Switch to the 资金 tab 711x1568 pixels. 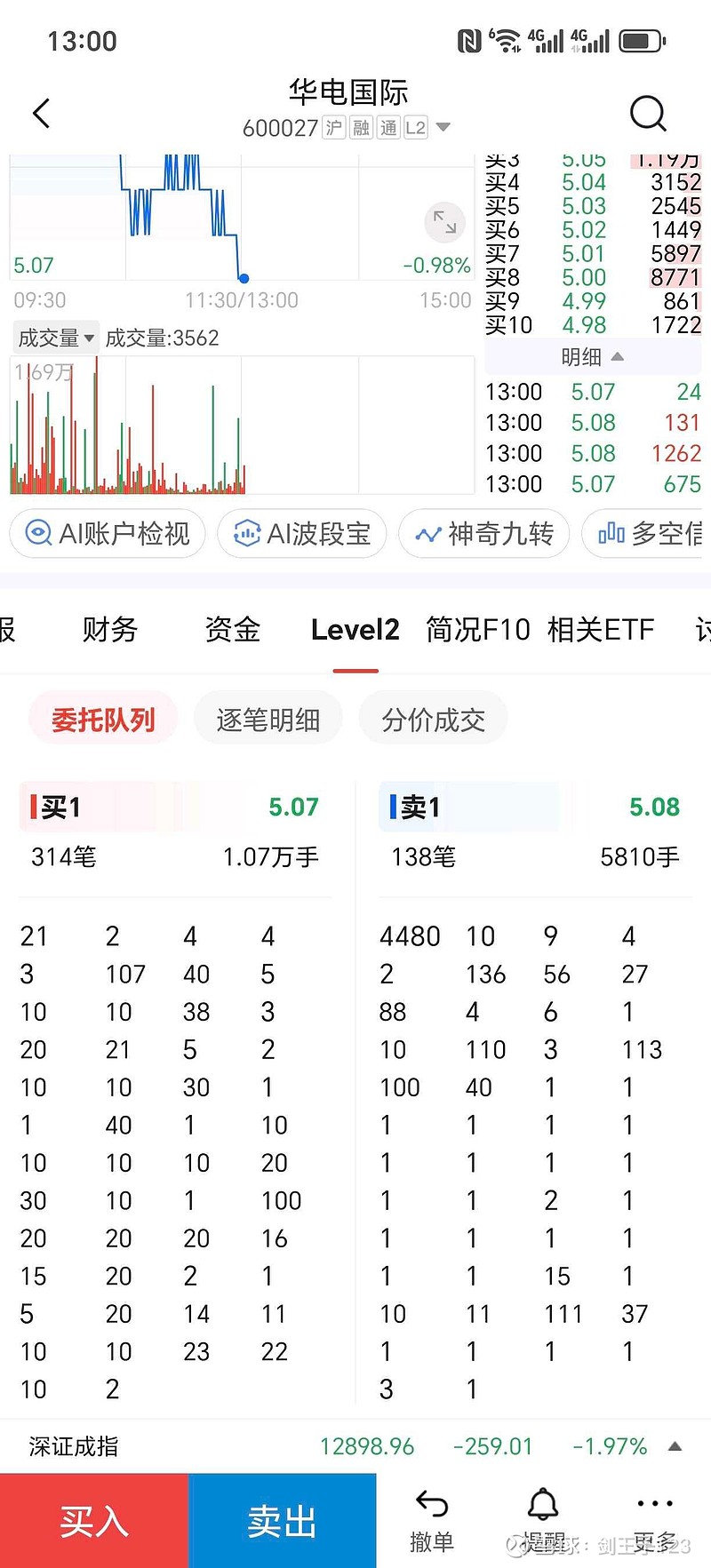click(232, 630)
